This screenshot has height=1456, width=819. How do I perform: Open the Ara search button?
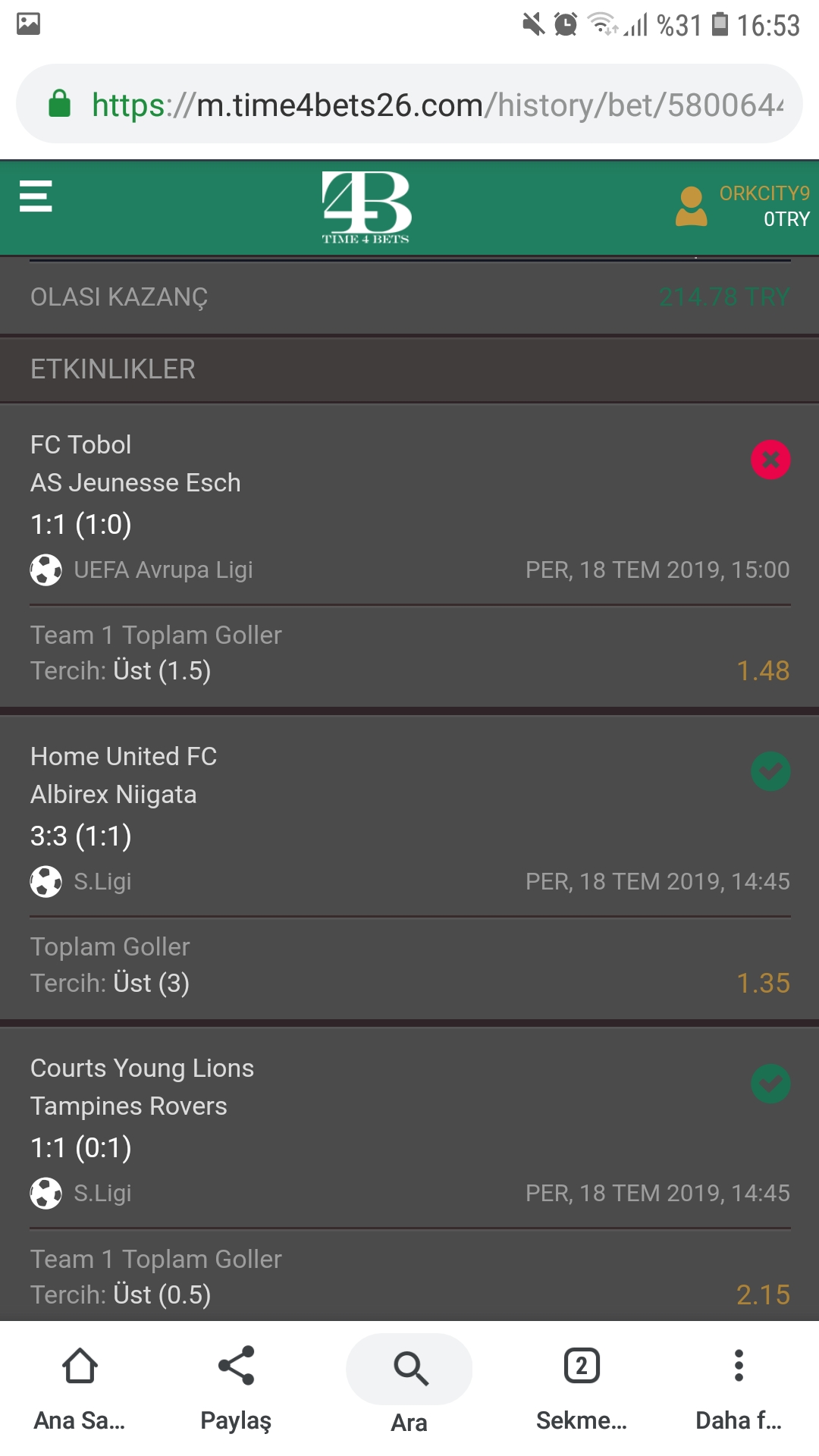409,1386
